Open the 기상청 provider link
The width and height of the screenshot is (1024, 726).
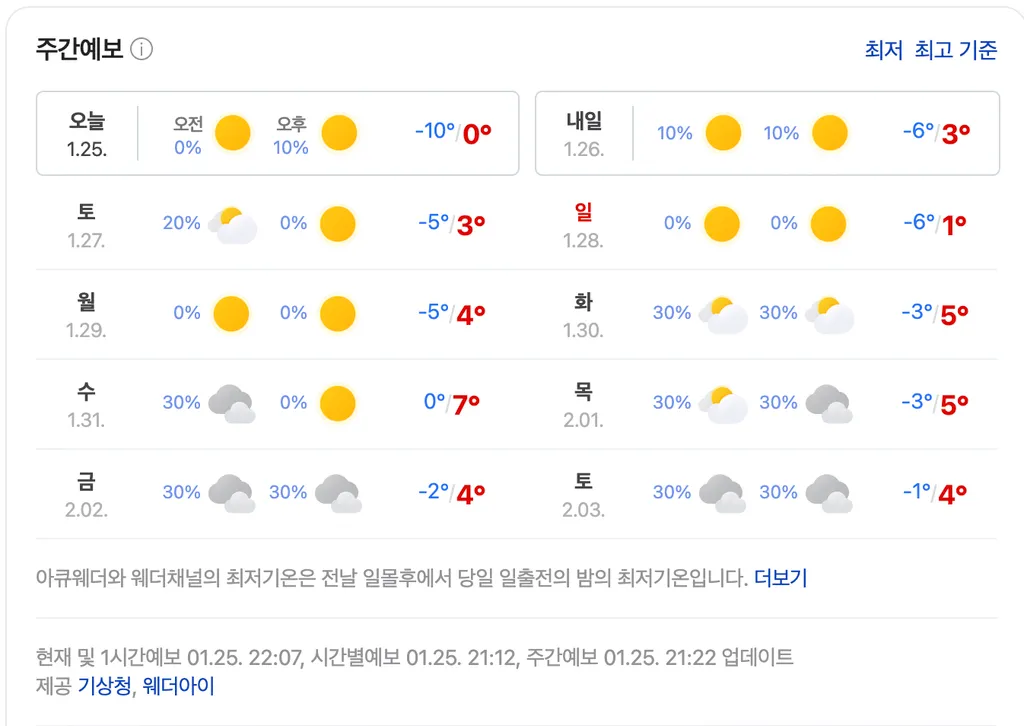click(x=104, y=686)
